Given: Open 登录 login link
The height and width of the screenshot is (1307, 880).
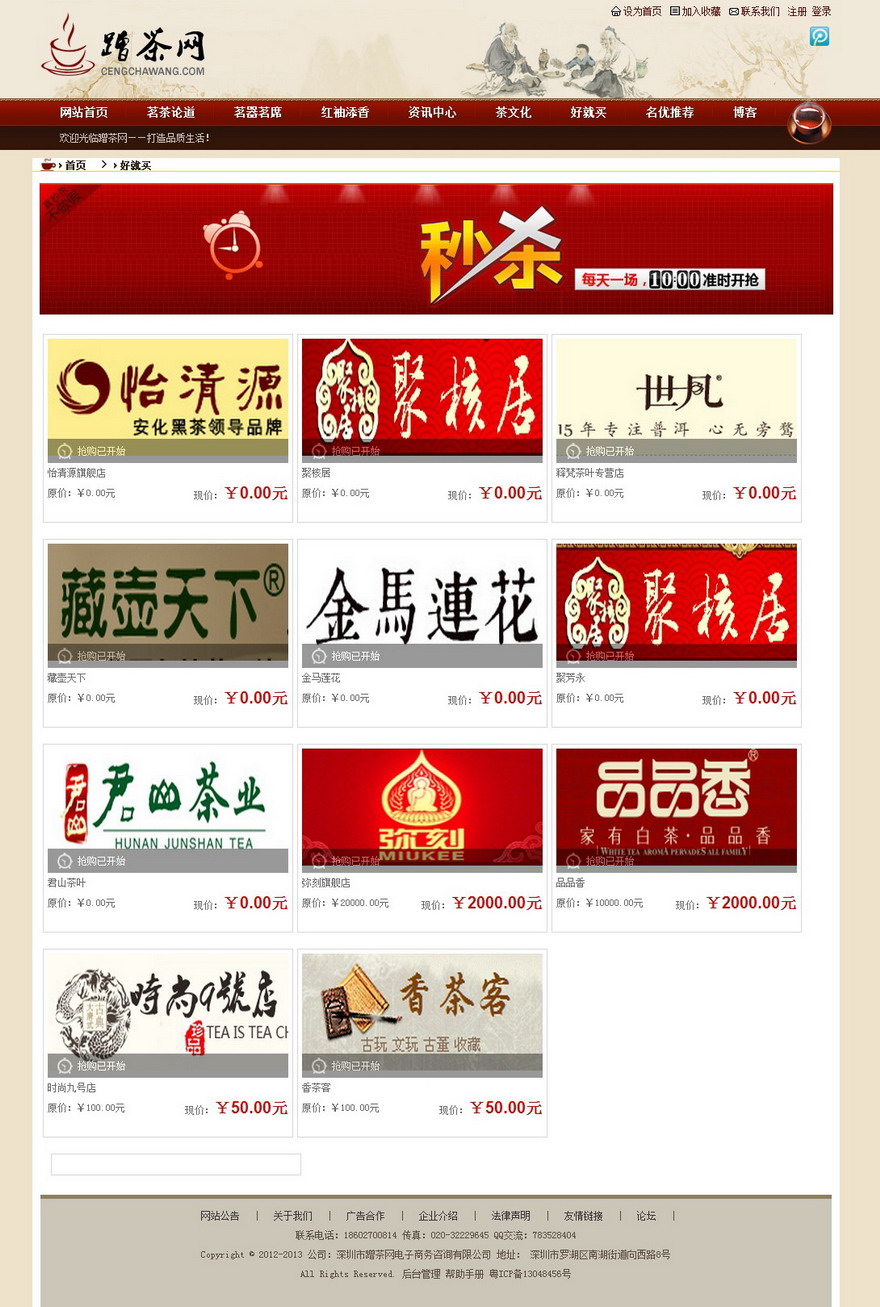Looking at the screenshot, I should pyautogui.click(x=821, y=11).
